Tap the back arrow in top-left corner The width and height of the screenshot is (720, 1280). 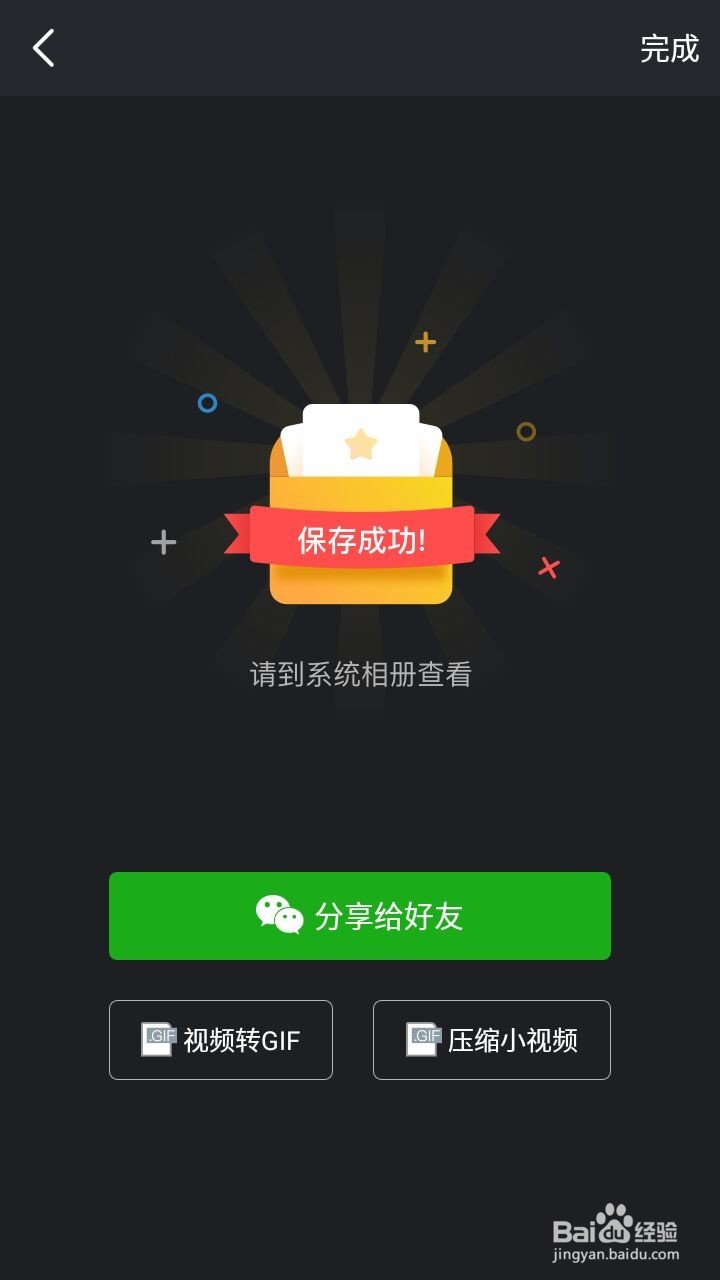(x=43, y=47)
